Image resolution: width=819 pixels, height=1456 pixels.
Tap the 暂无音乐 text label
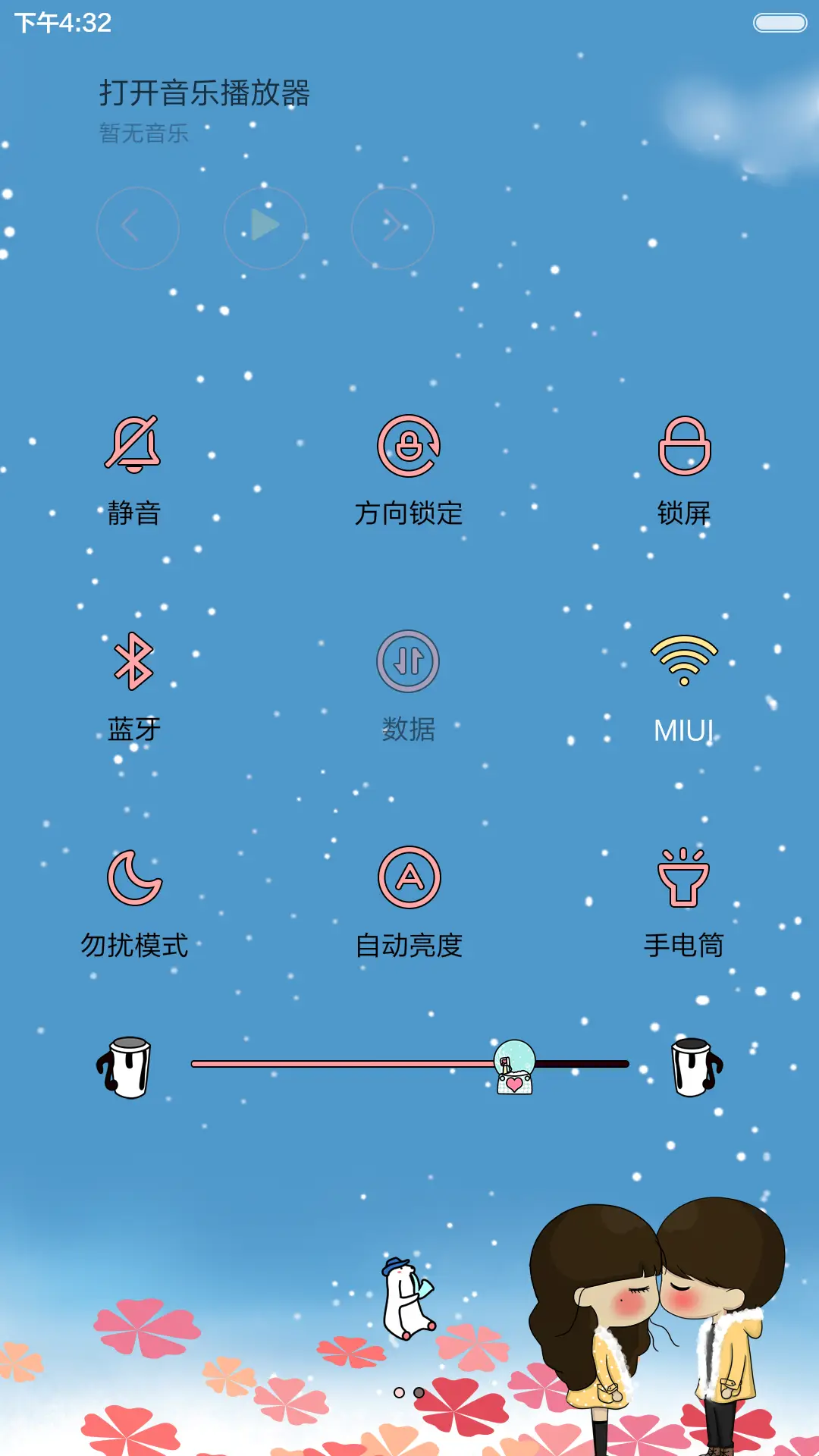tap(144, 133)
